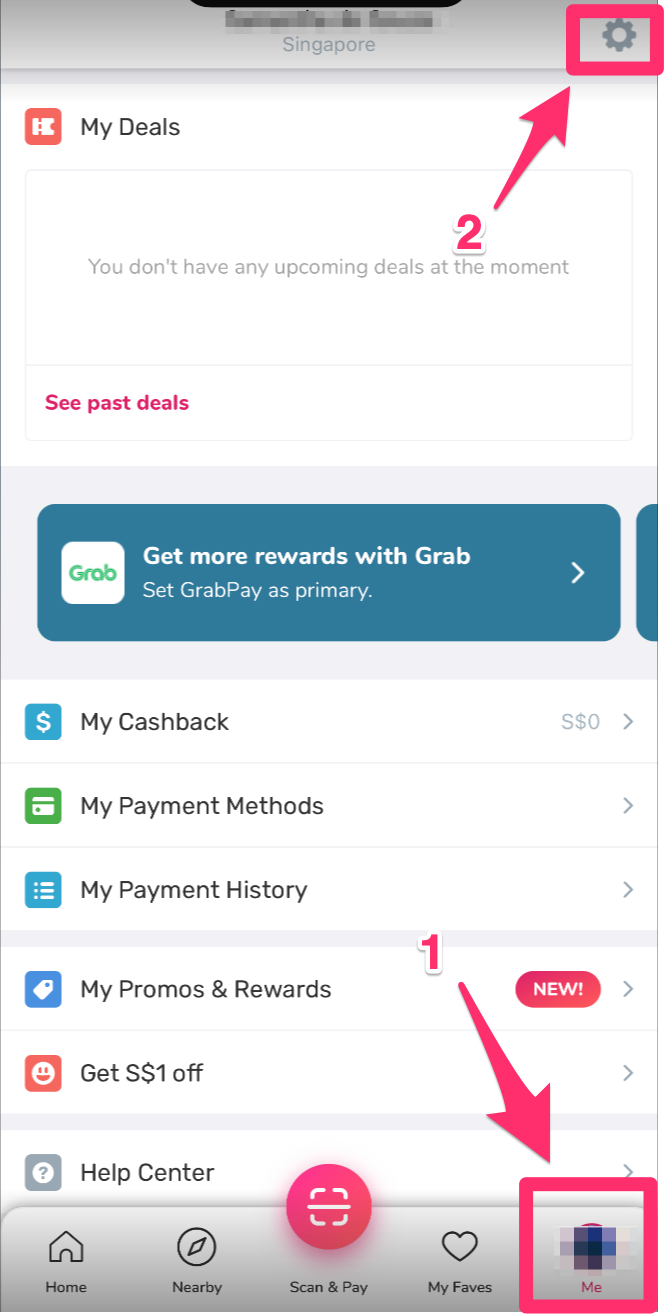
Task: Open My Promos & Rewards
Action: 330,989
